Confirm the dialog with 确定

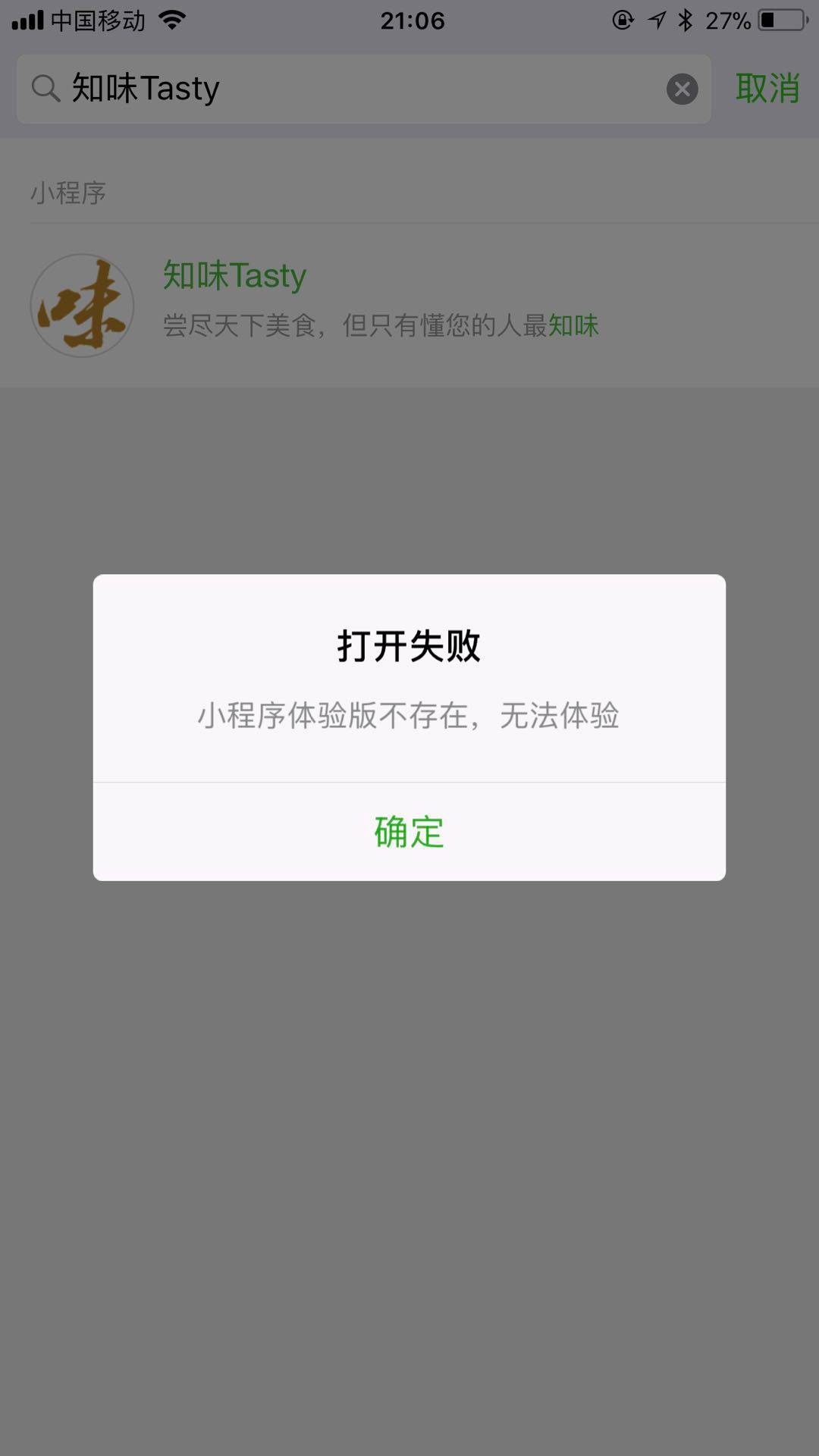409,832
